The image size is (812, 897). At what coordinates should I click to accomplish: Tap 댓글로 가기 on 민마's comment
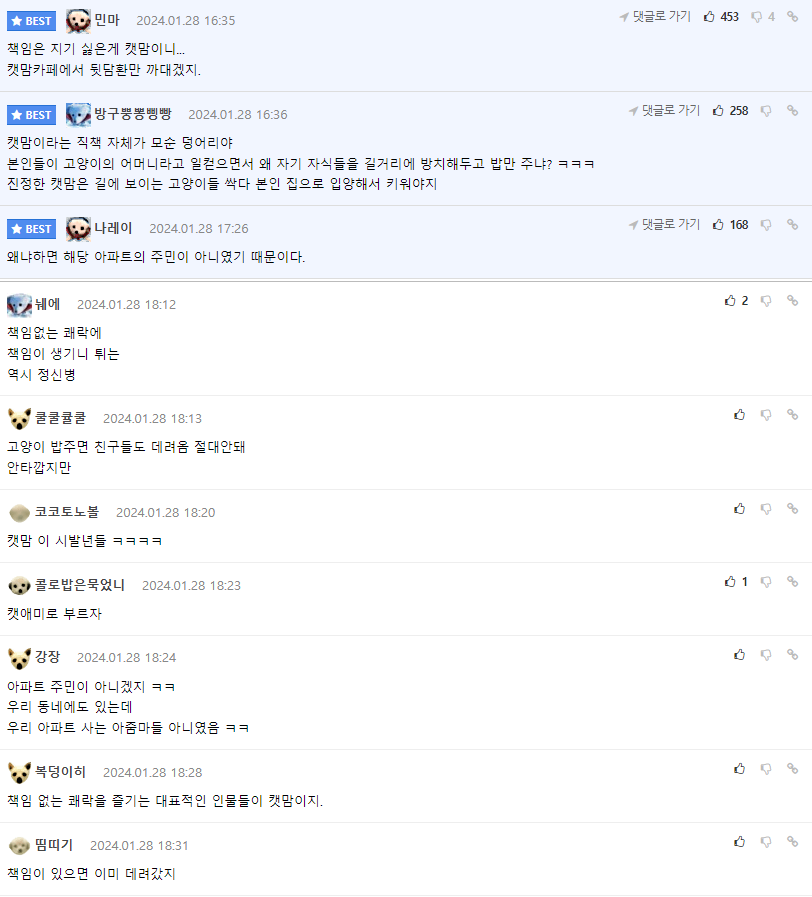pyautogui.click(x=655, y=17)
